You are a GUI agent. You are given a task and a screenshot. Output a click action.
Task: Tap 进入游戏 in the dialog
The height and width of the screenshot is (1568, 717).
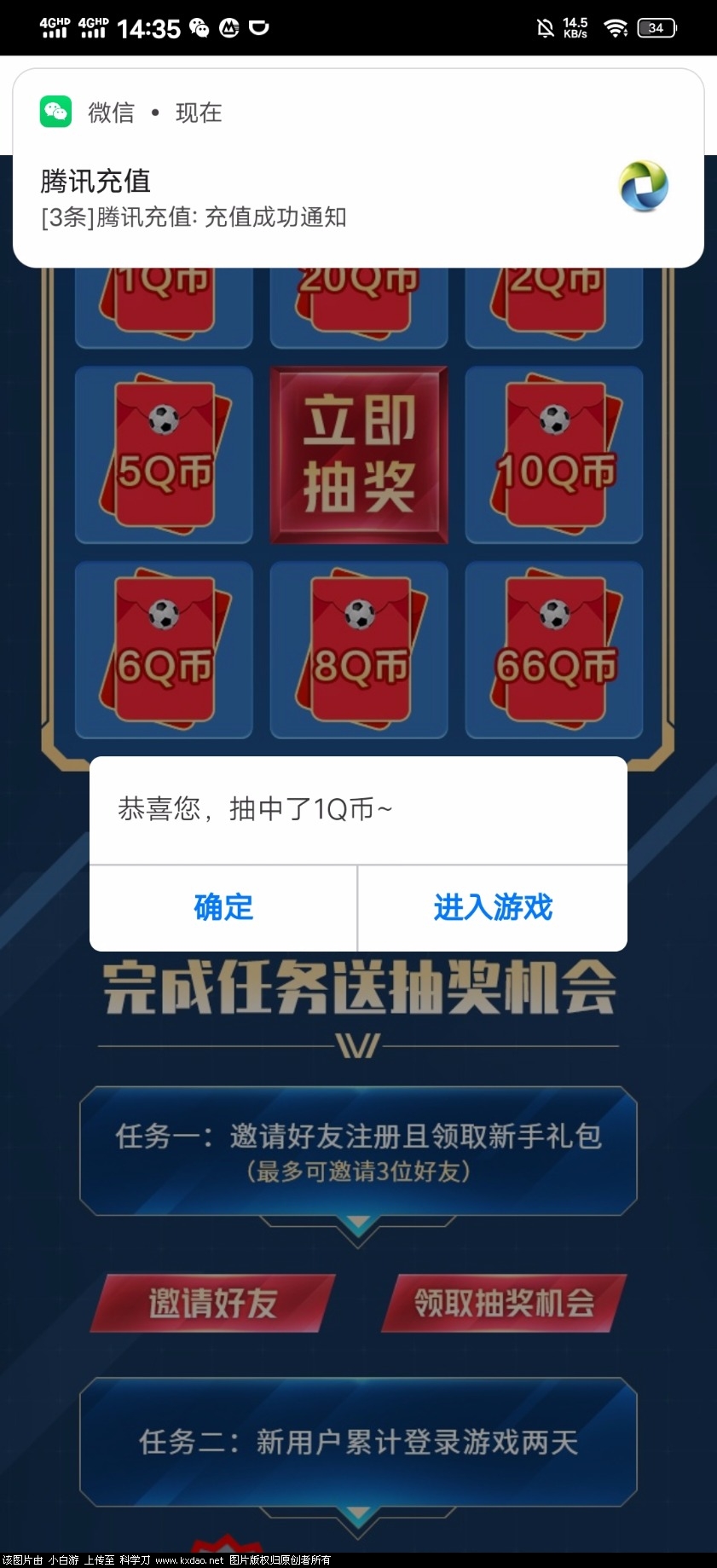[492, 908]
